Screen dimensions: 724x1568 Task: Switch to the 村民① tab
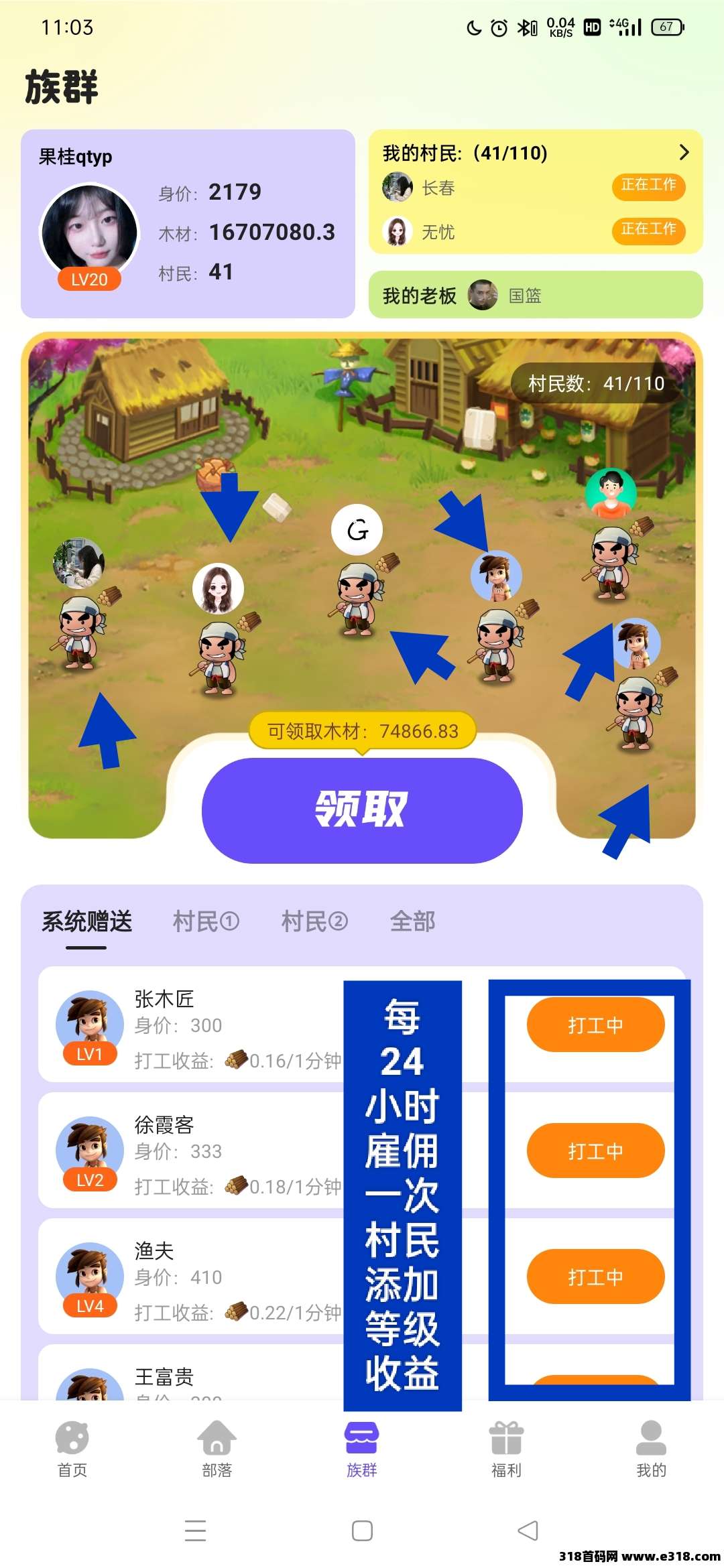point(206,921)
